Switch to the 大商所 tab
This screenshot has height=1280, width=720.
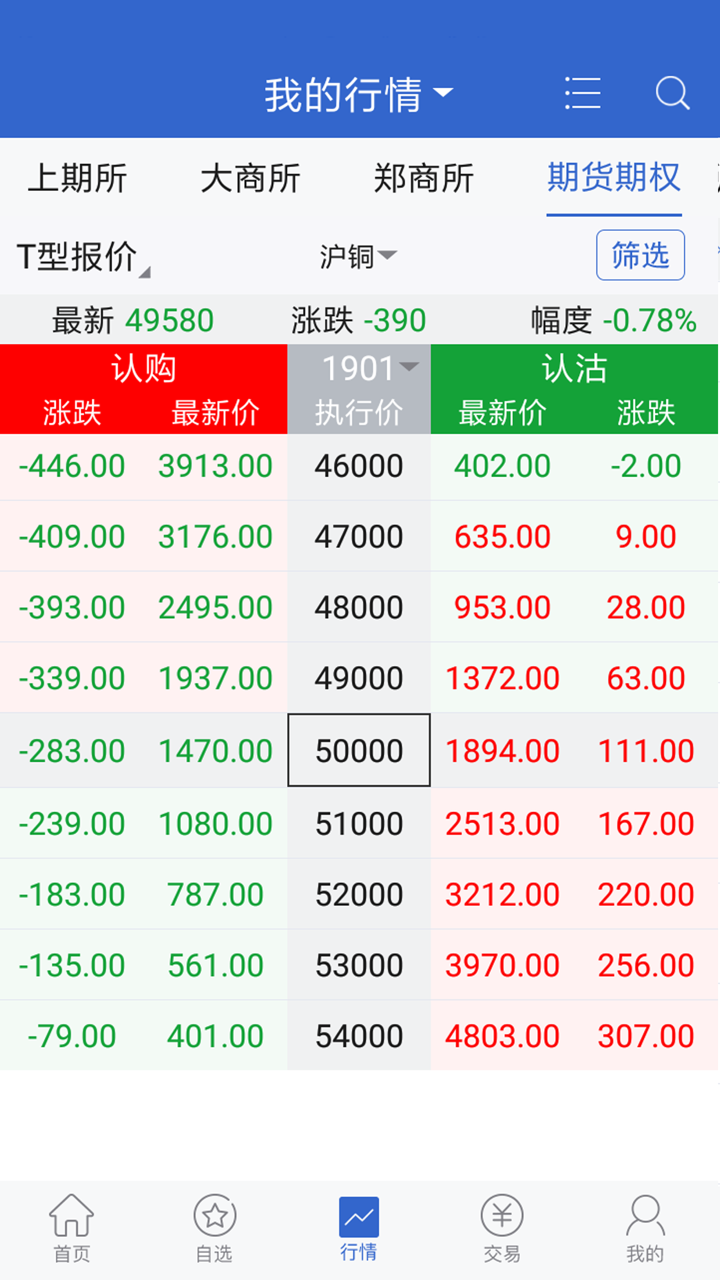250,179
